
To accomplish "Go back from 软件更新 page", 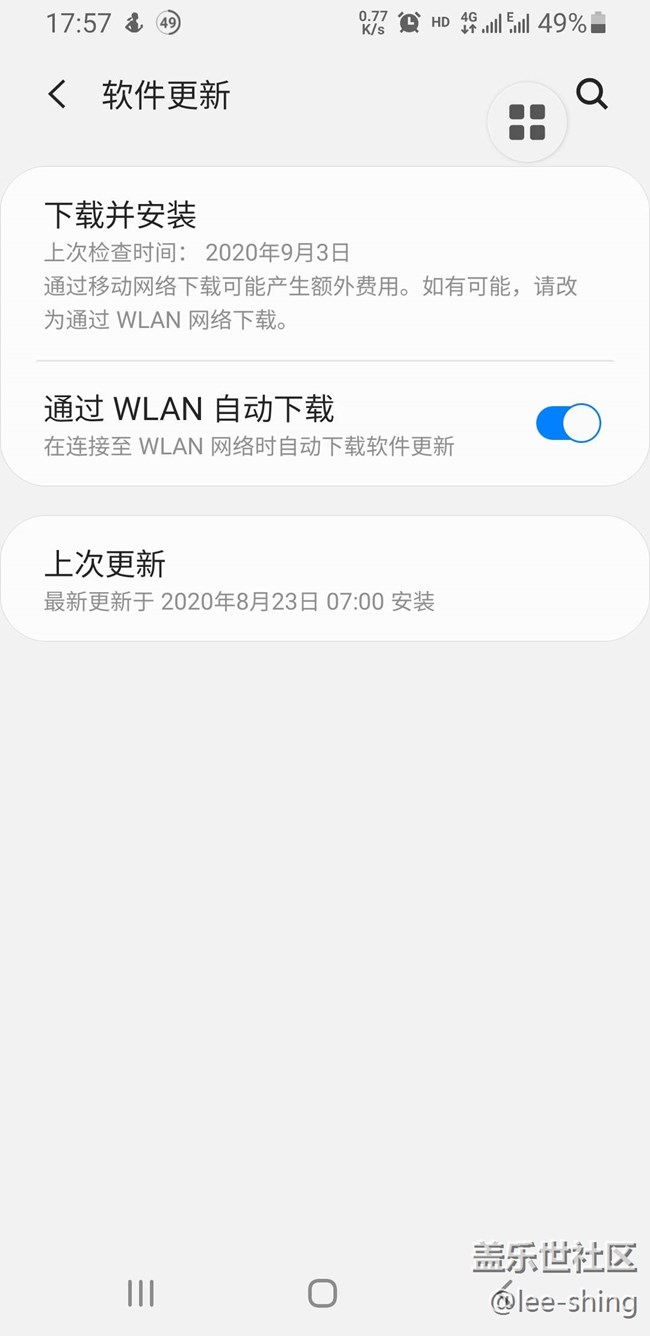I will tap(57, 95).
